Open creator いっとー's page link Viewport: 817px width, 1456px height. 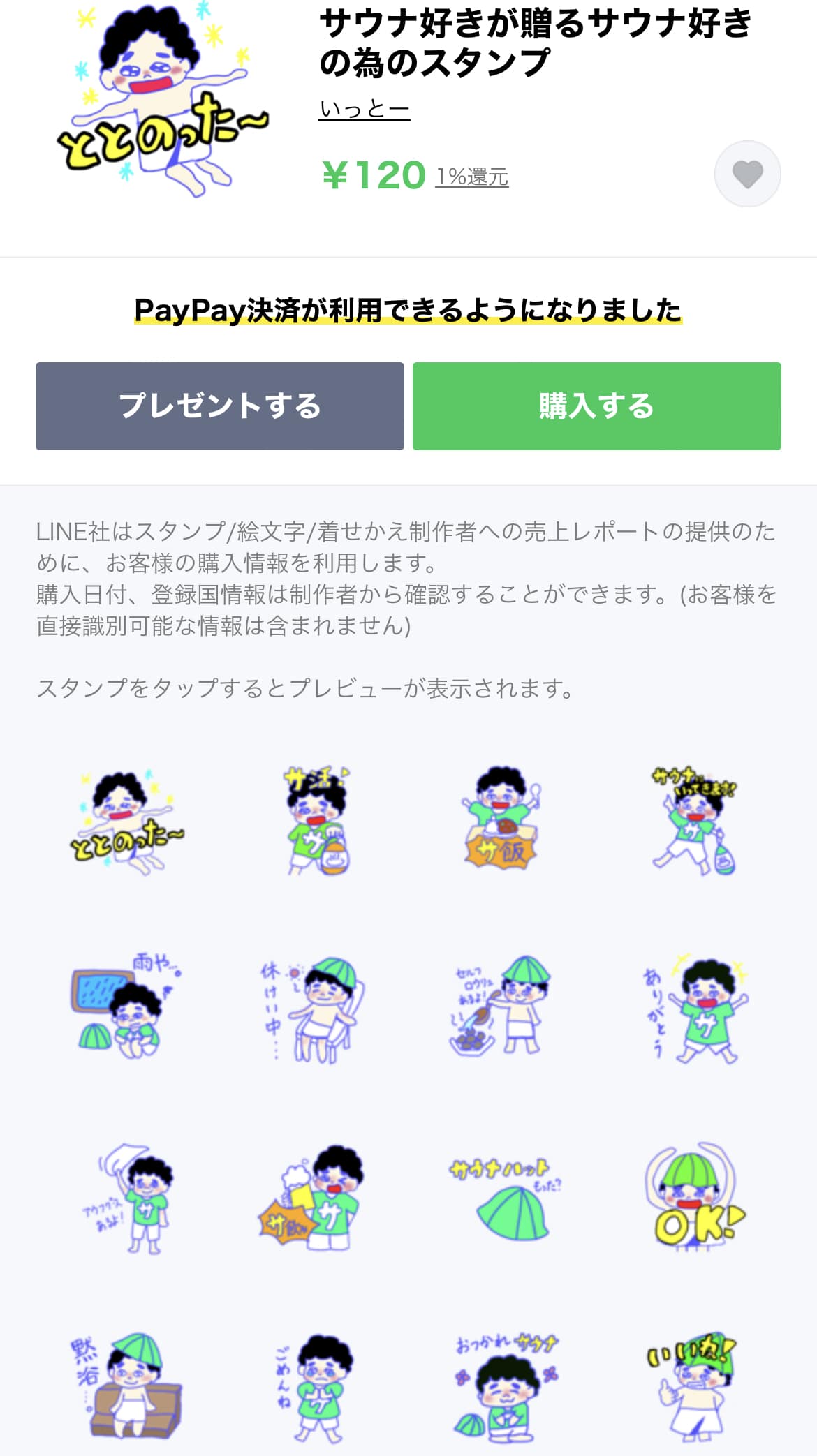tap(364, 110)
